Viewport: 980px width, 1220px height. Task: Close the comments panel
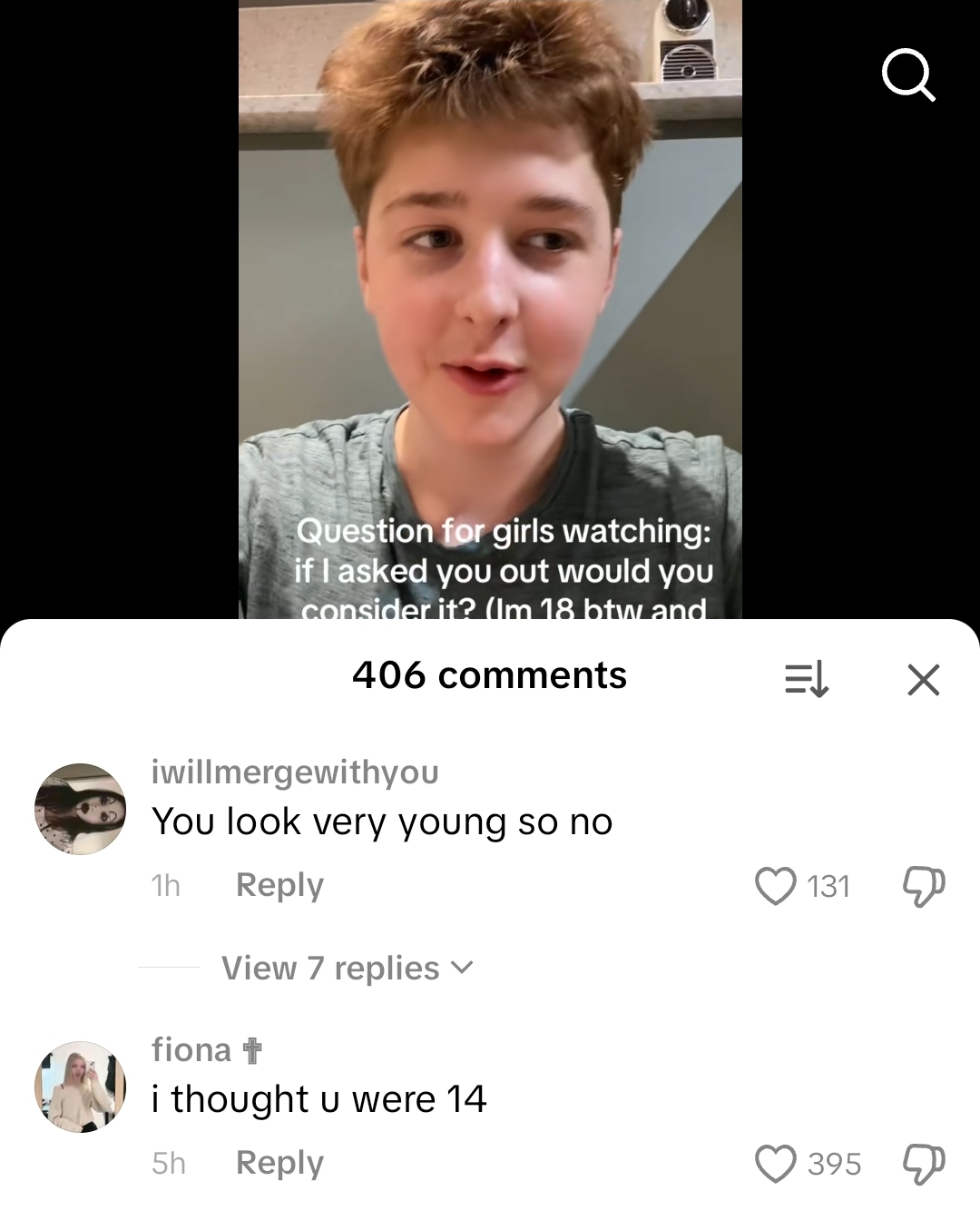point(923,679)
